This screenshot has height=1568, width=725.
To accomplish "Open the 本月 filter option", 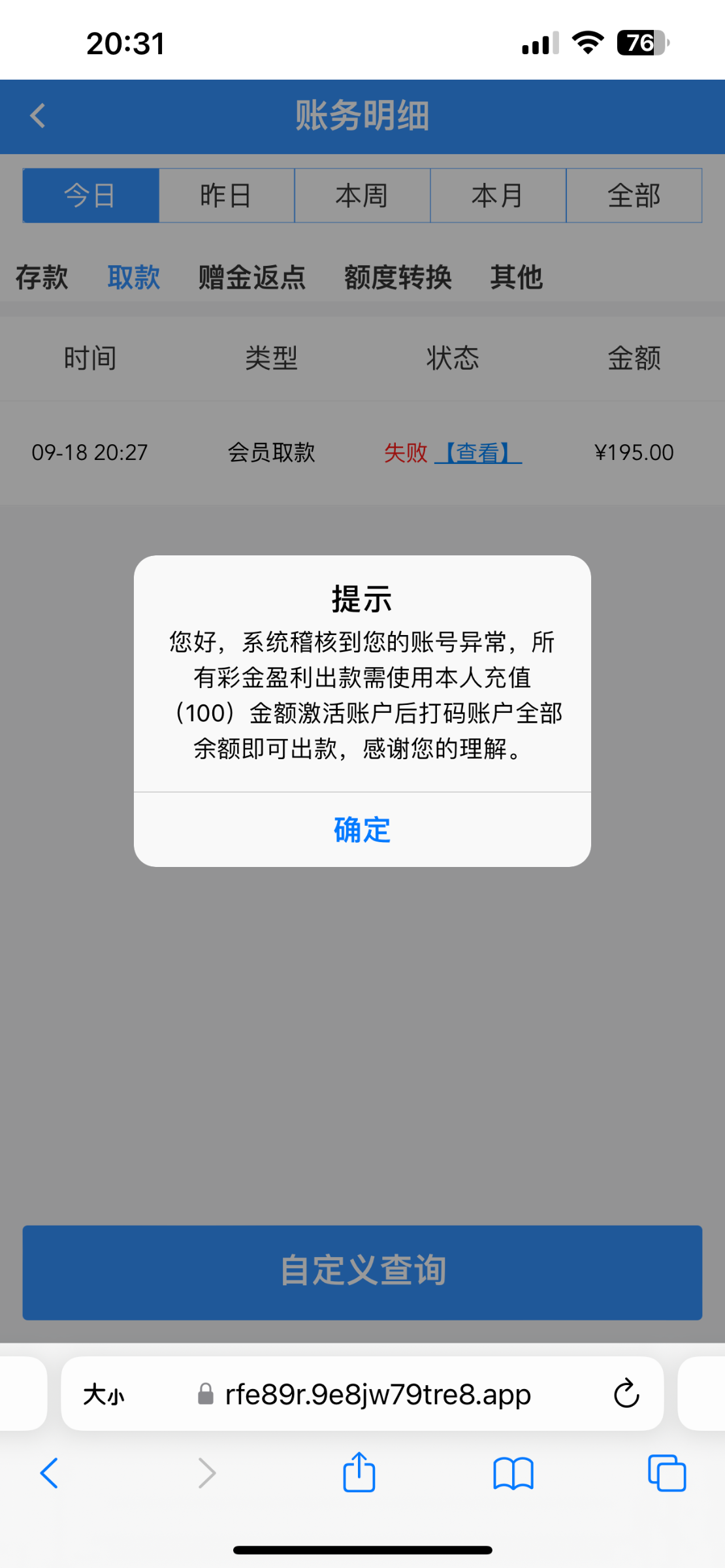I will pos(498,195).
